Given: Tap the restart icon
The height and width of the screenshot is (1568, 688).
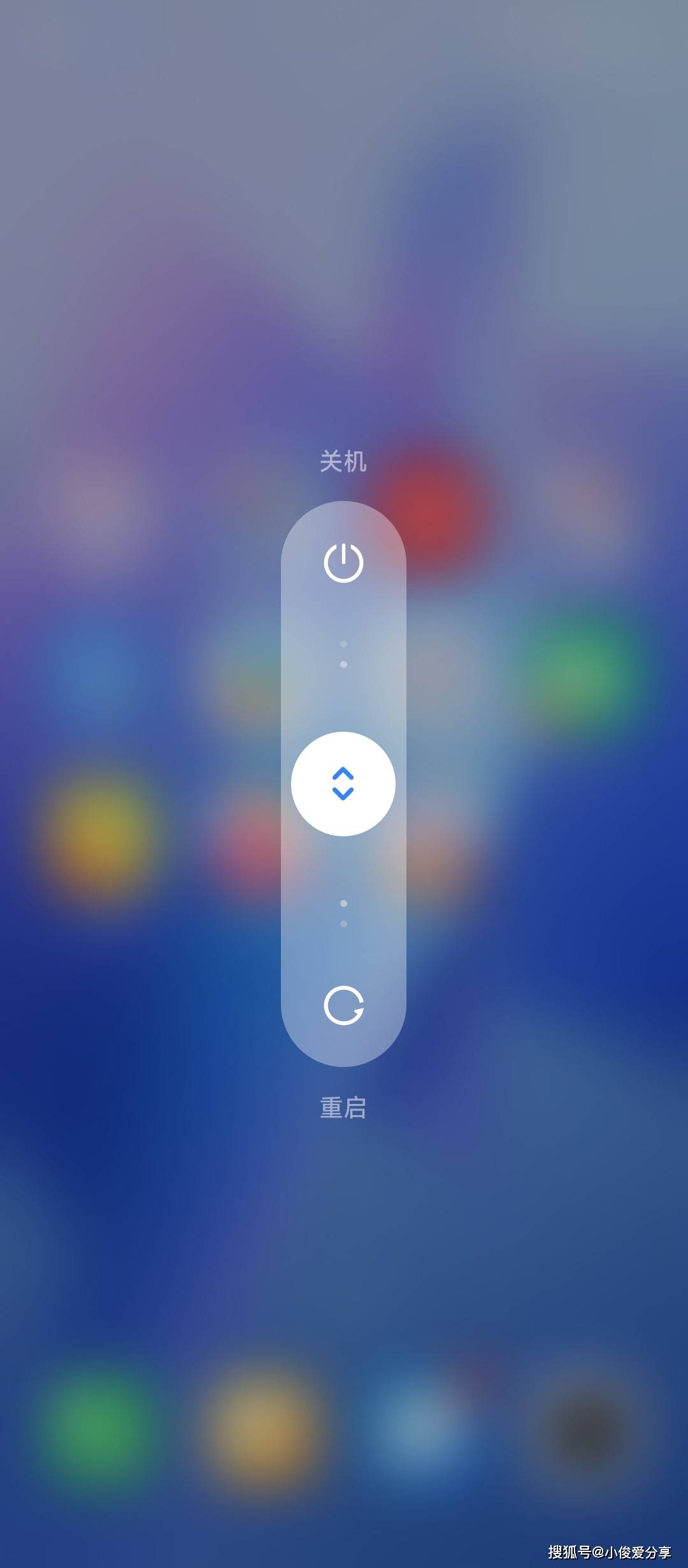Looking at the screenshot, I should [x=343, y=1005].
